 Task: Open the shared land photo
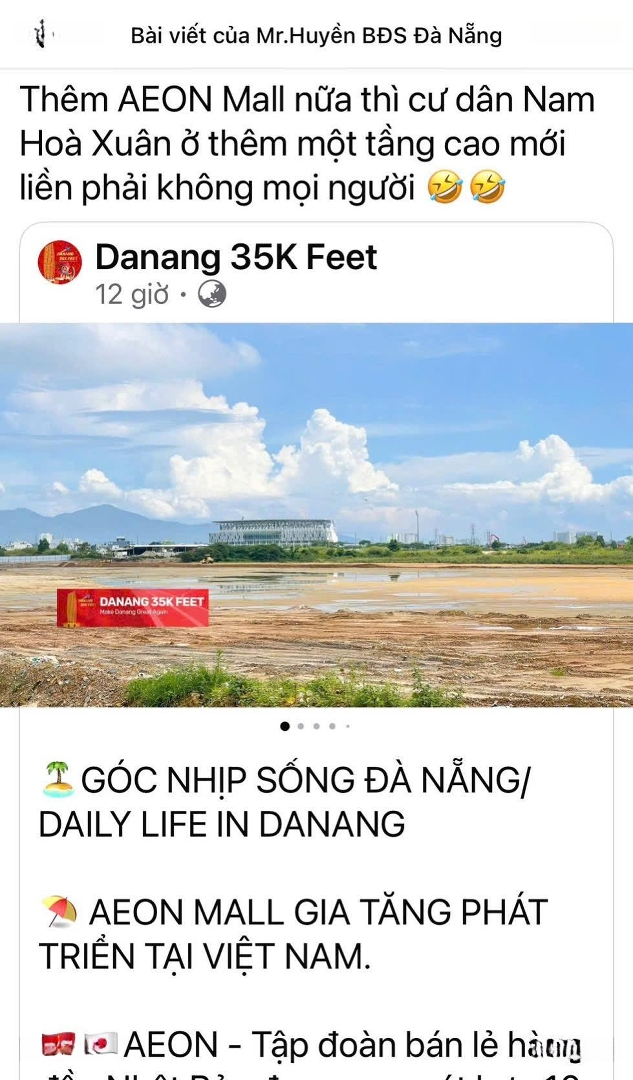316,515
